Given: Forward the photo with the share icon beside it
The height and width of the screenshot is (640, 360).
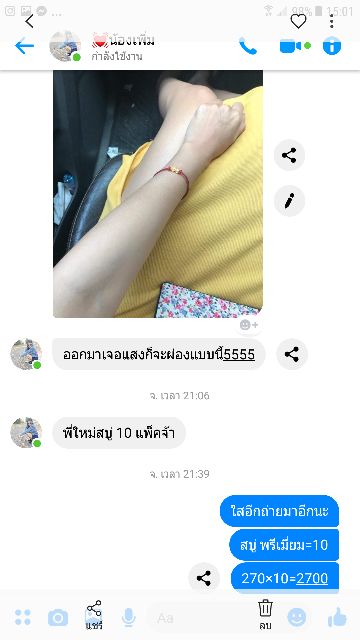Looking at the screenshot, I should 289,155.
